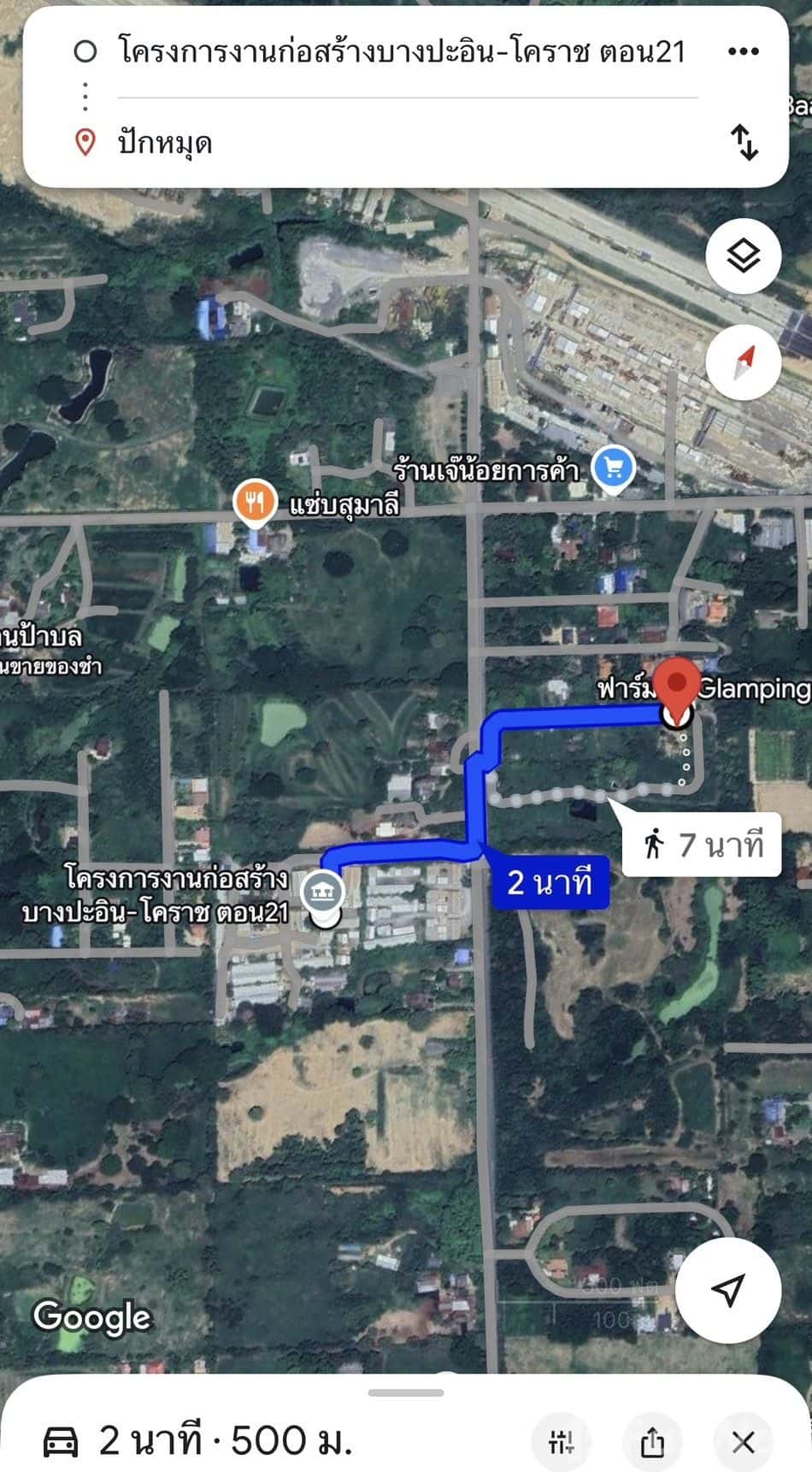Open the starting location marker on map
The width and height of the screenshot is (812, 1472).
point(321,892)
